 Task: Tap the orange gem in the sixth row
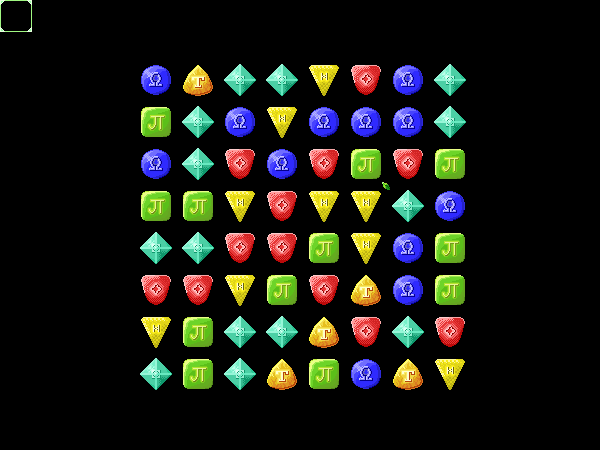point(366,290)
